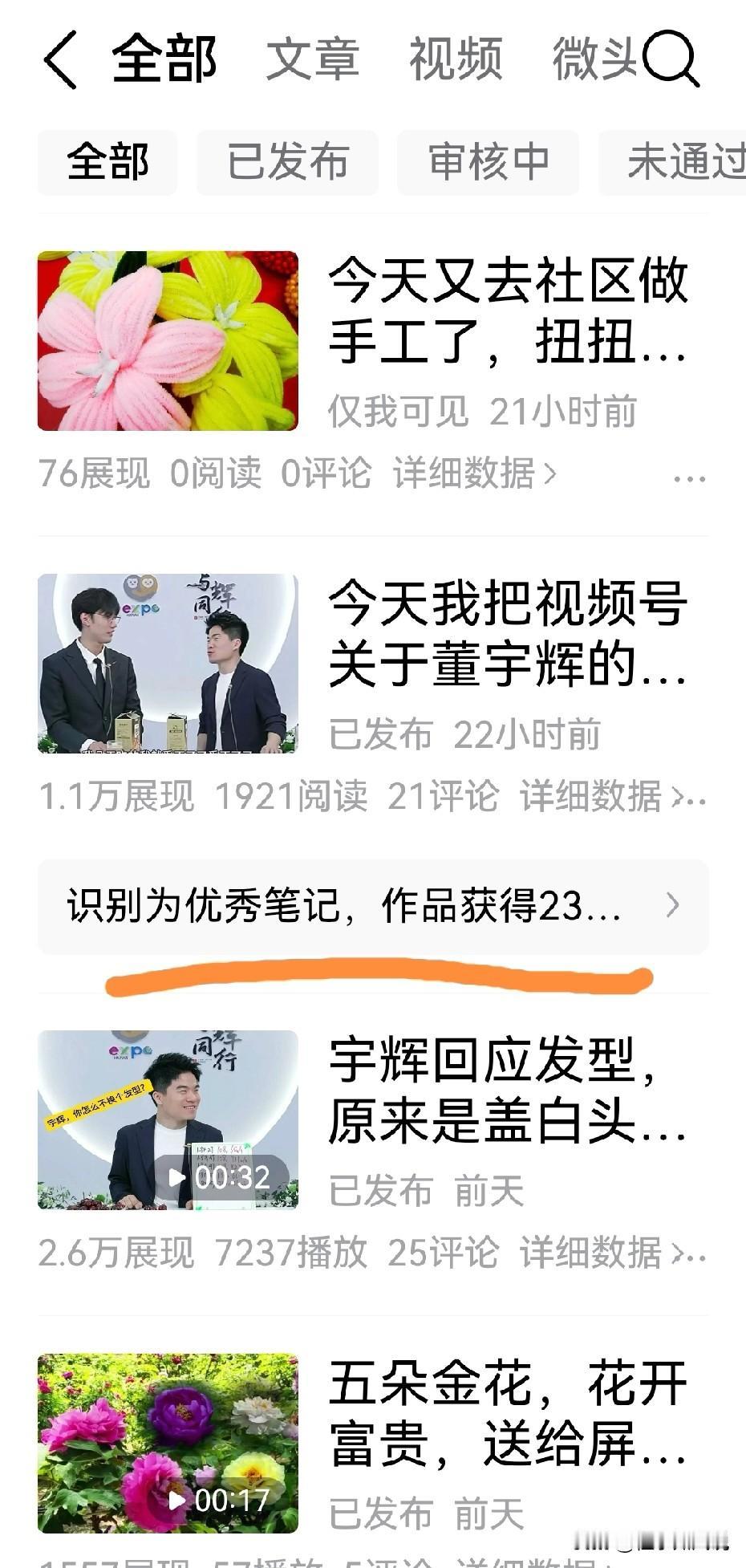Select the 全部 filter chip

(107, 161)
